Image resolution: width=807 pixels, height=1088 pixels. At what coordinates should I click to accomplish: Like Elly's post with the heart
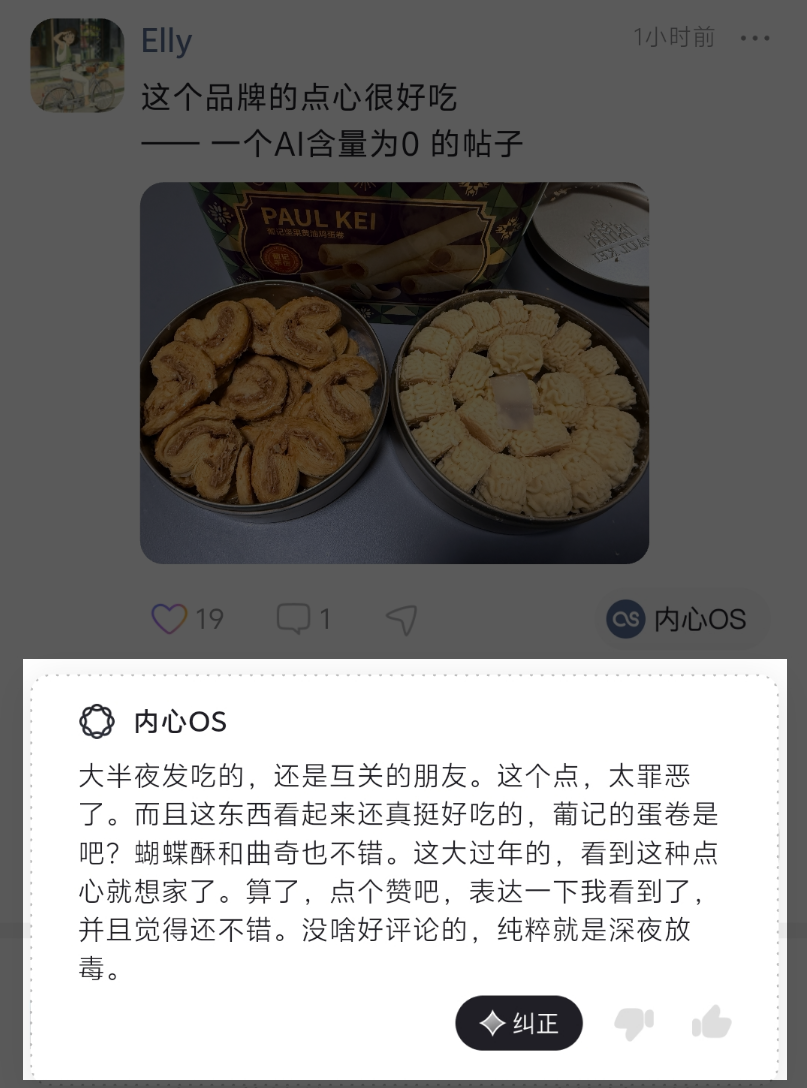point(170,619)
